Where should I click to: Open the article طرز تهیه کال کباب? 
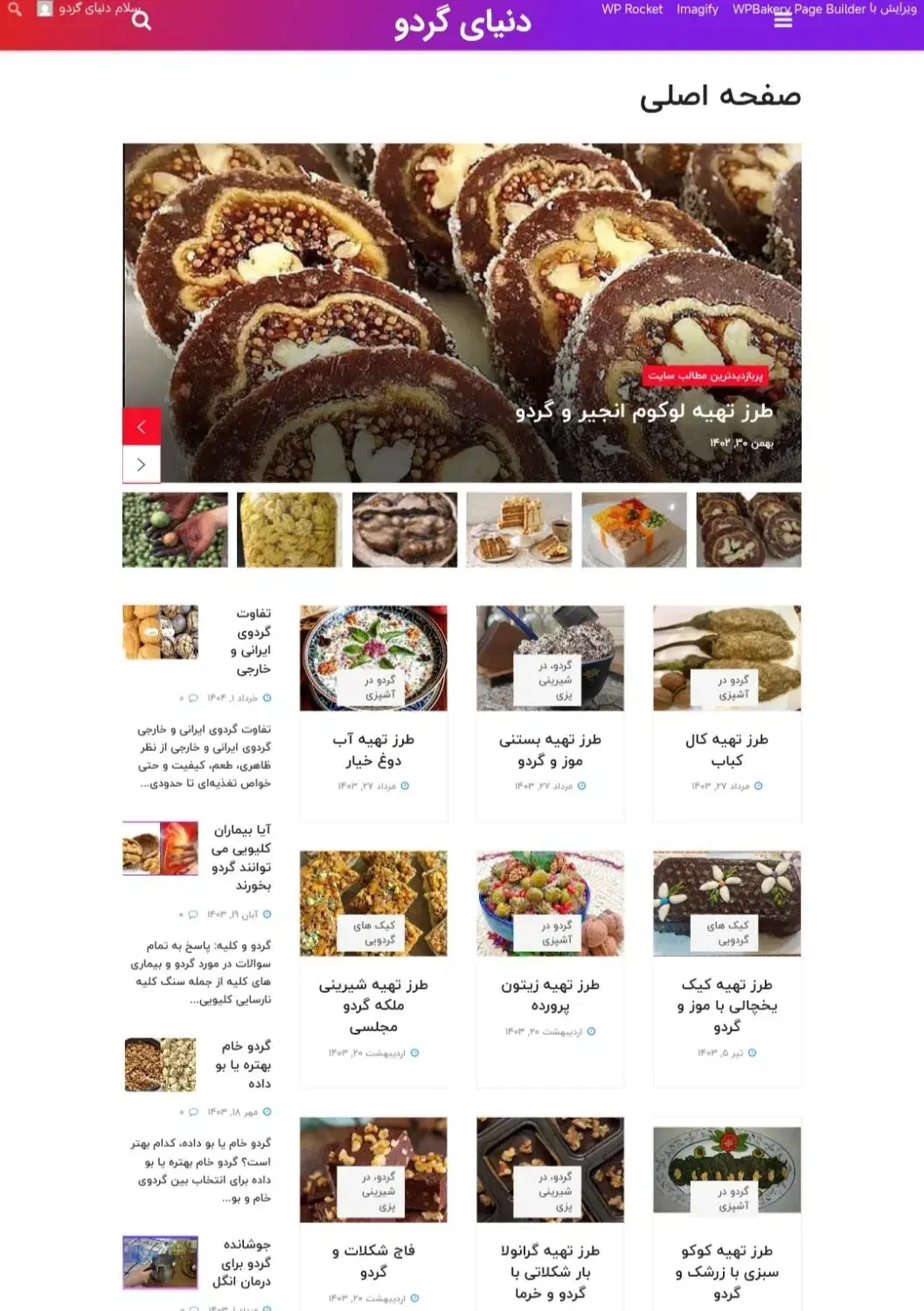(x=726, y=750)
